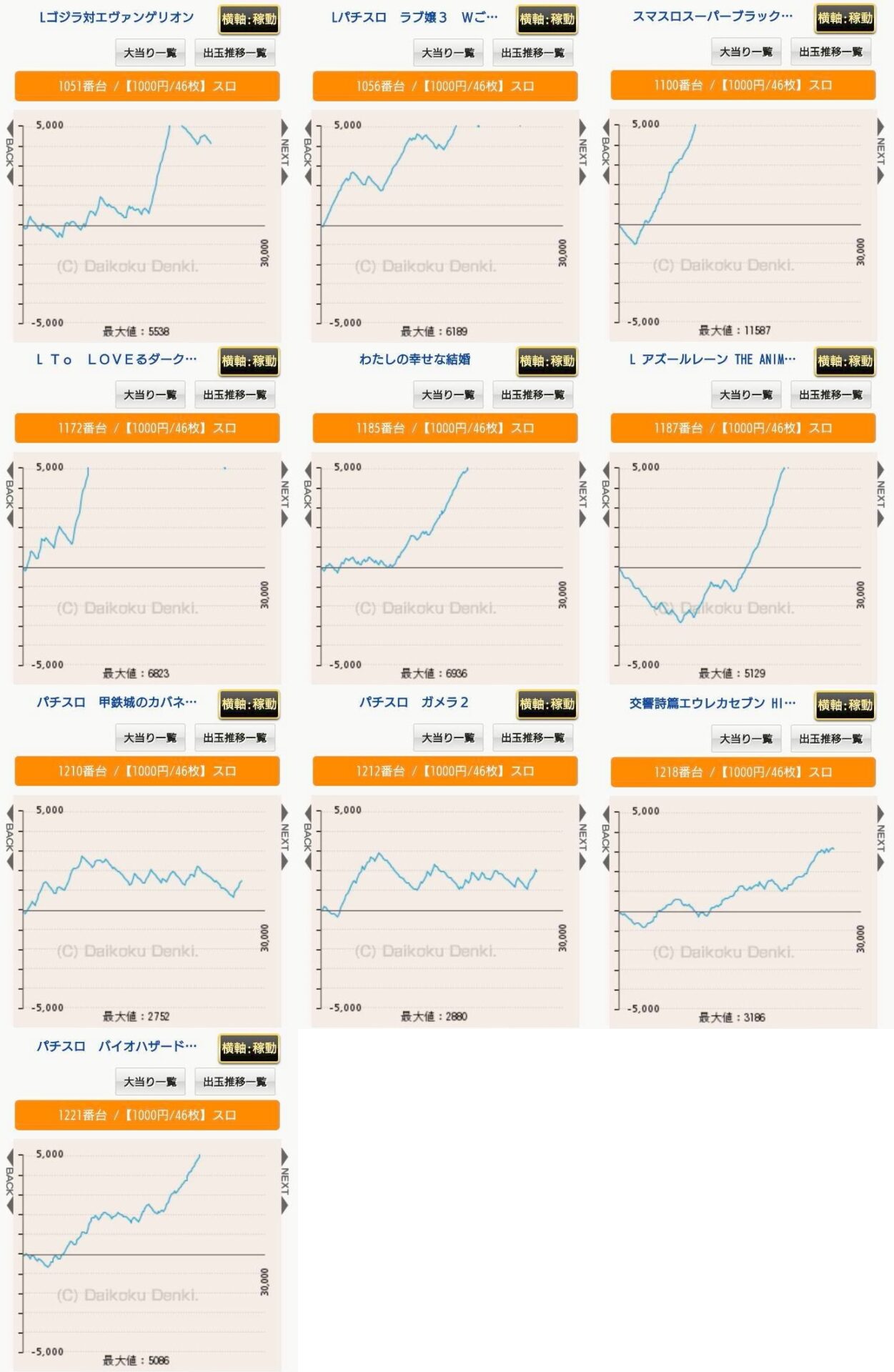Show 出玉推移一覧 for 交響詩篇エウレカセブン

830,738
